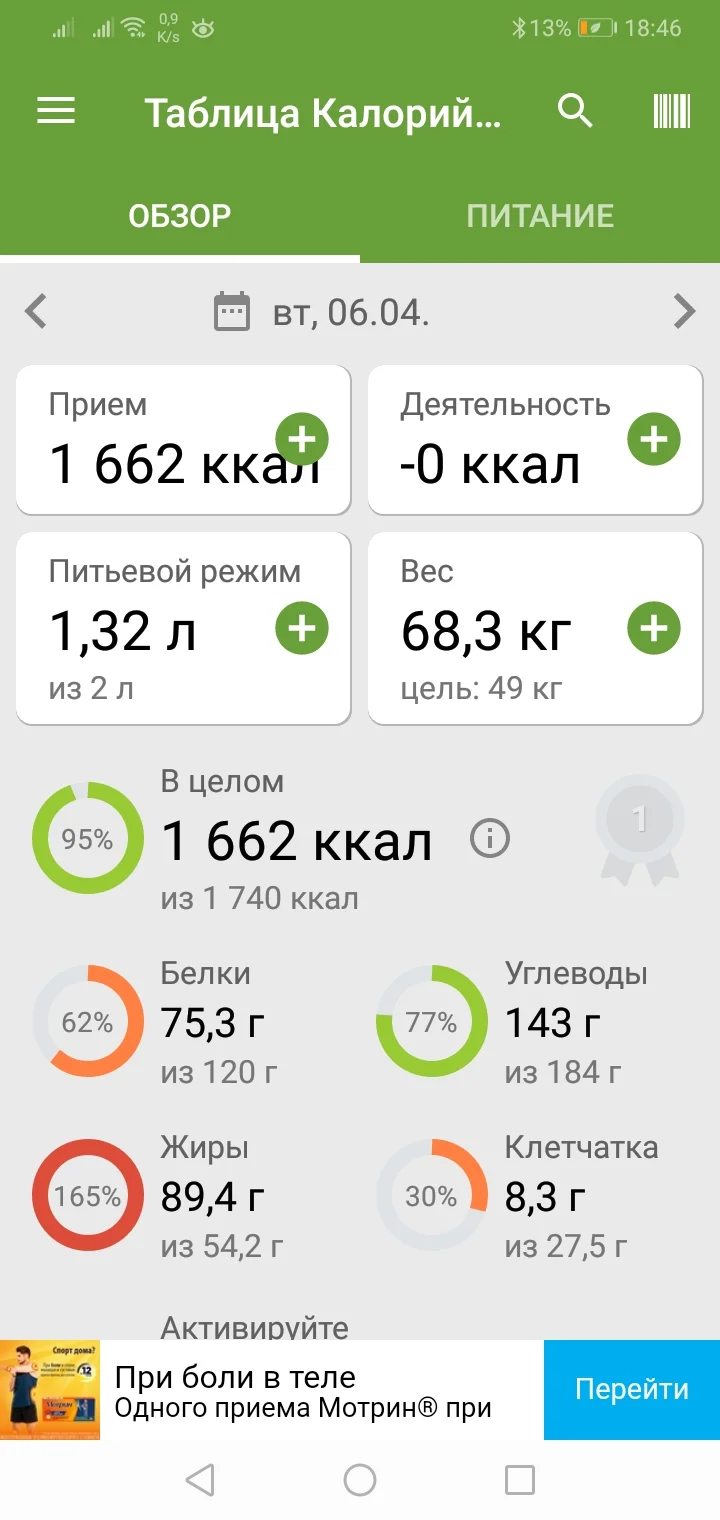
Task: Switch to the ПИТАНИЕ tab
Action: point(540,214)
